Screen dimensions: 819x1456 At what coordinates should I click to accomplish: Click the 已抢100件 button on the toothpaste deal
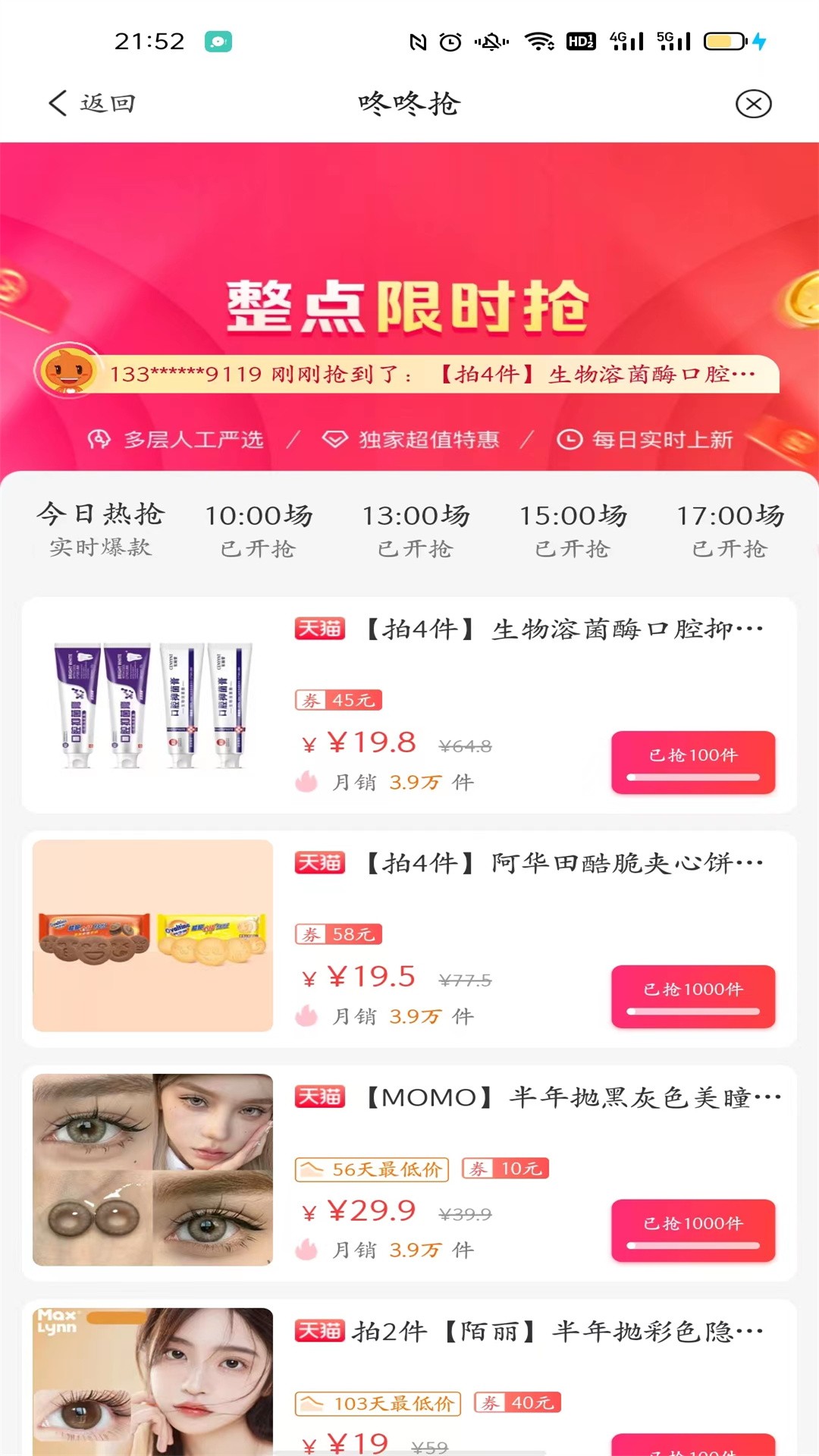(692, 755)
